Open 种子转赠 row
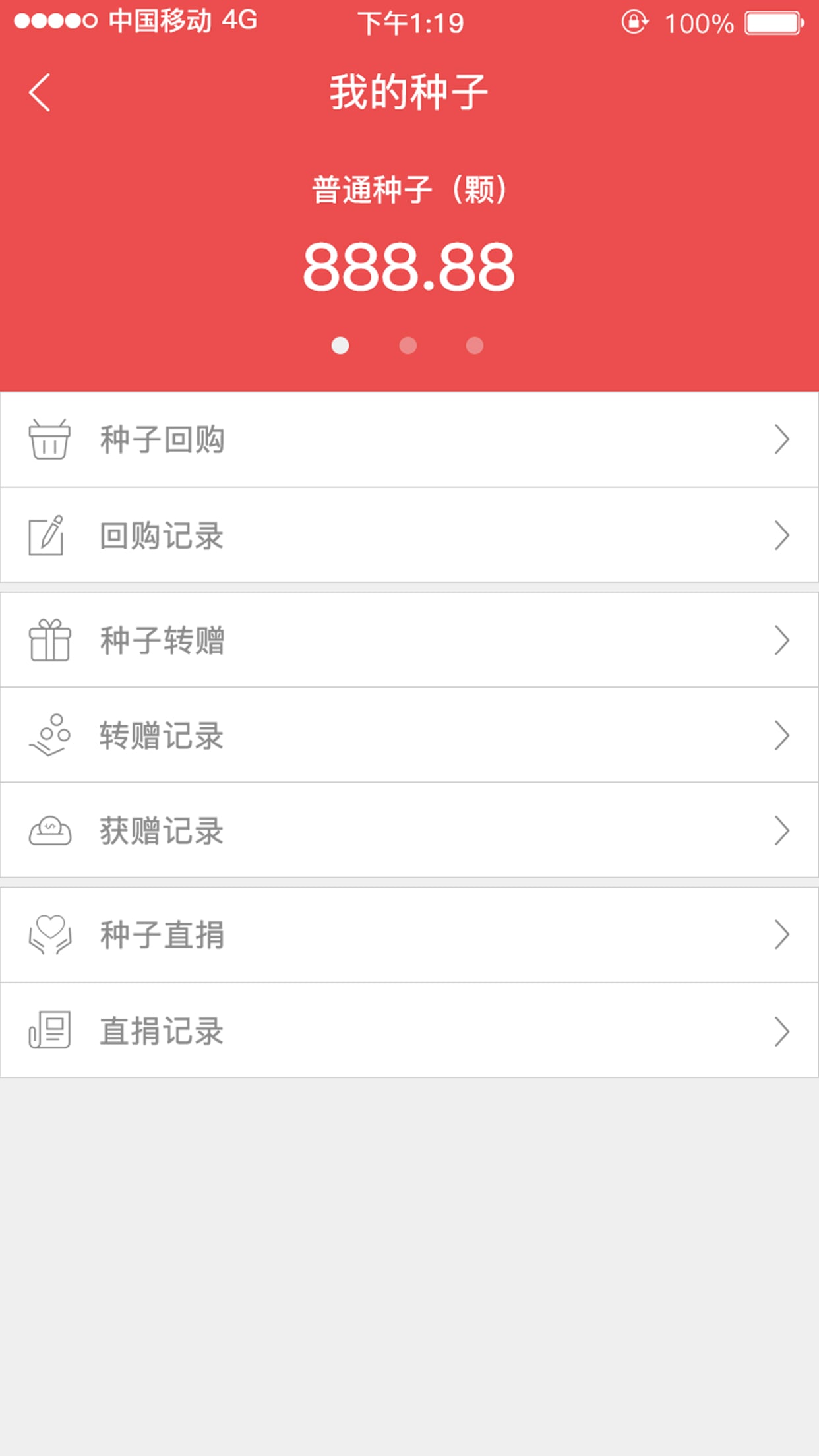Image resolution: width=819 pixels, height=1456 pixels. point(409,640)
